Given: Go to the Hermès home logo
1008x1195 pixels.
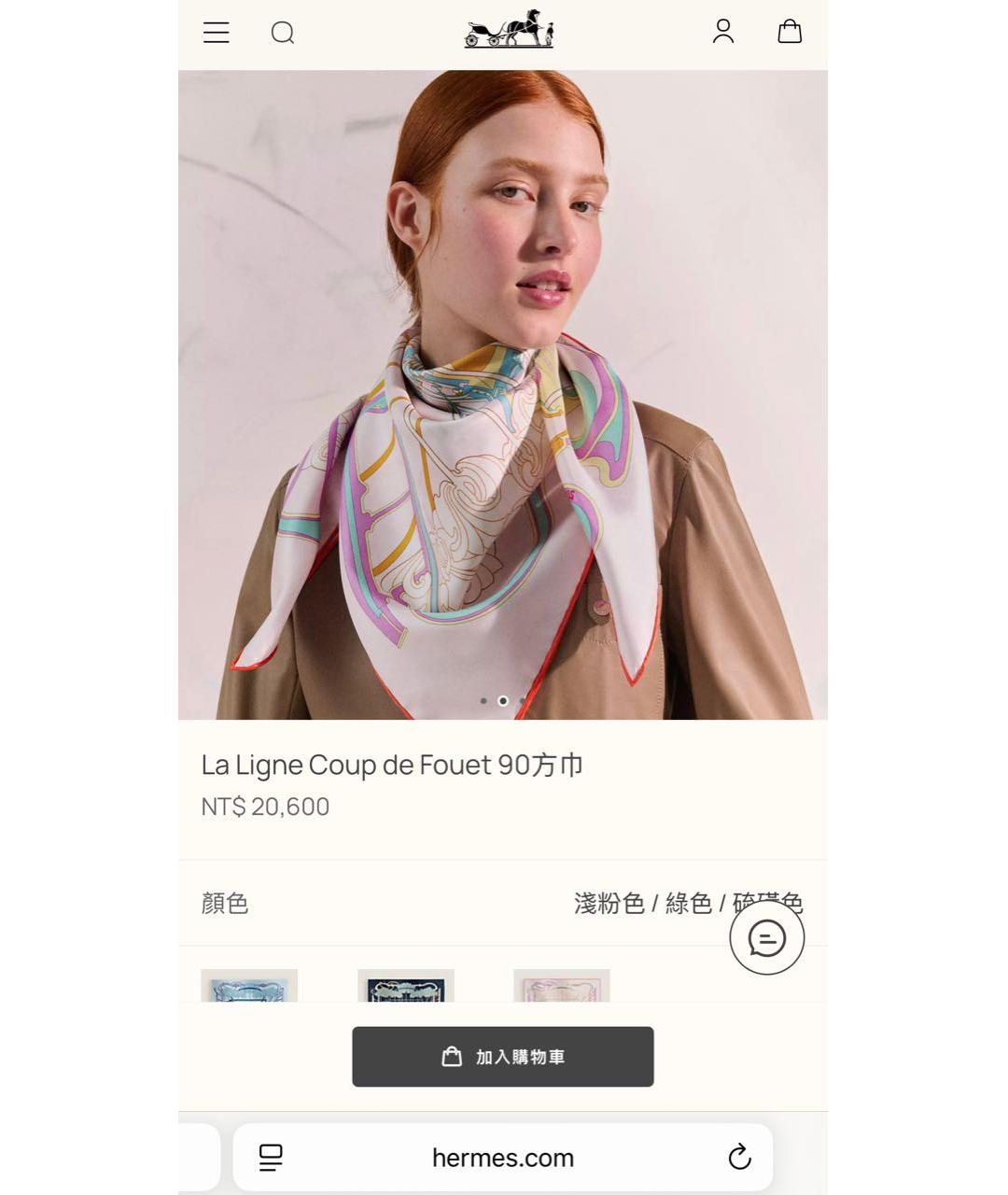Looking at the screenshot, I should 509,30.
